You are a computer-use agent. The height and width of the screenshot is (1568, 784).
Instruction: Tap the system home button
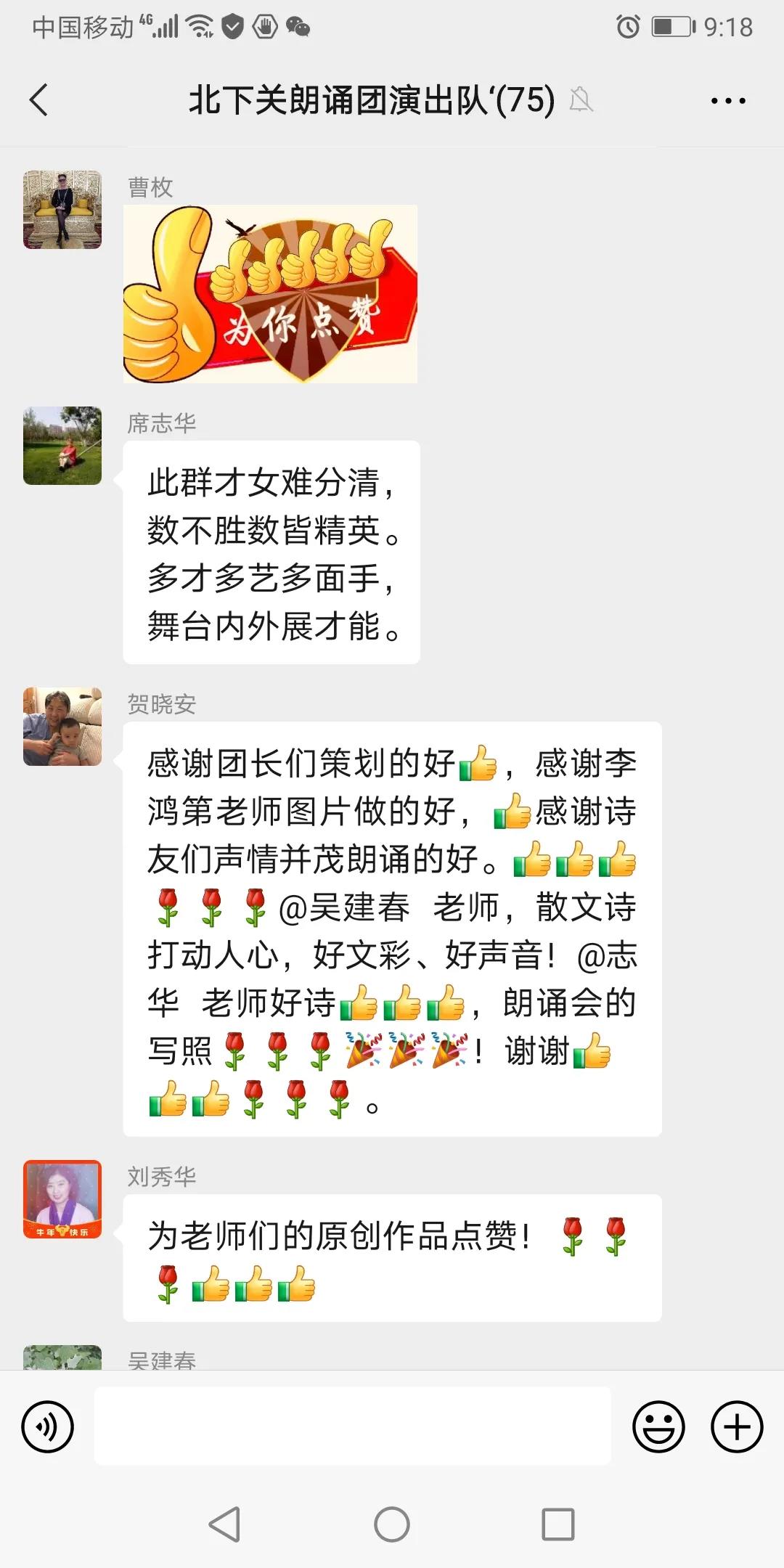click(392, 1524)
